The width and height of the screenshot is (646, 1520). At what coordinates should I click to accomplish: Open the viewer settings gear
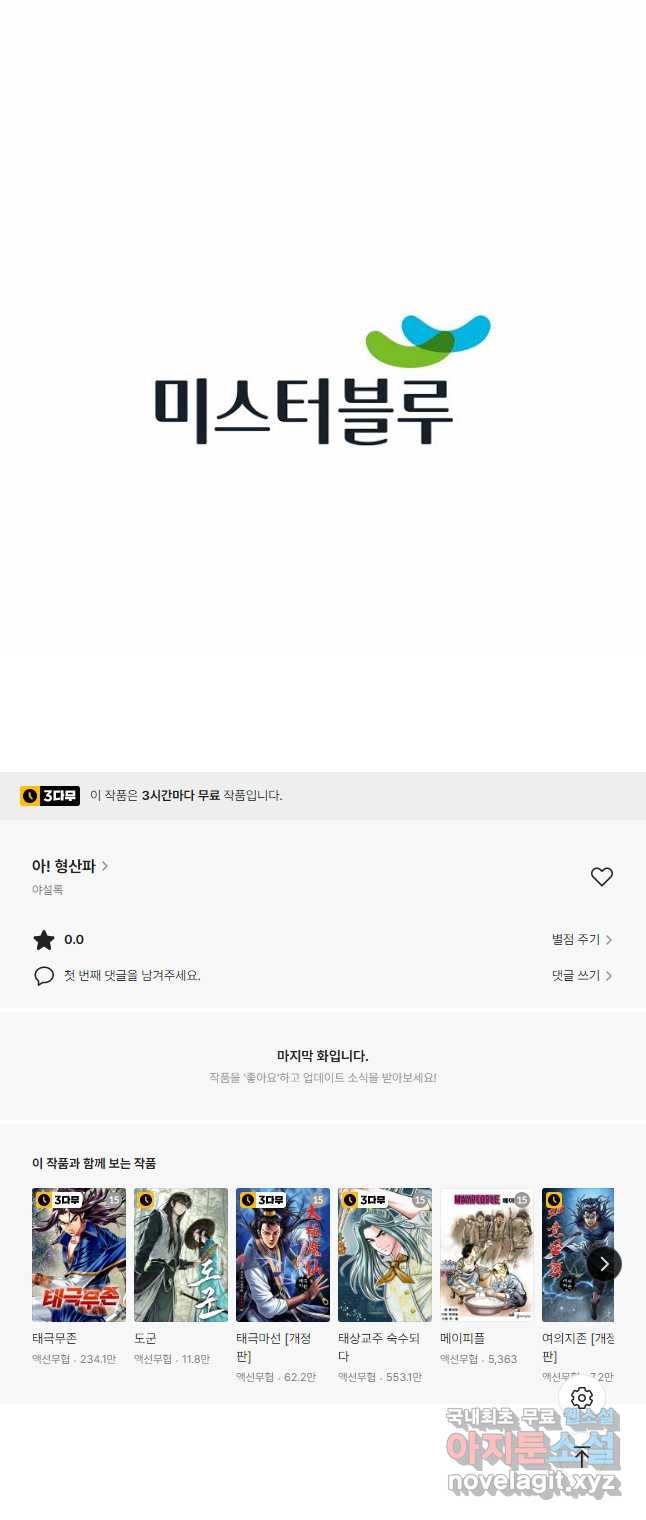[582, 1398]
